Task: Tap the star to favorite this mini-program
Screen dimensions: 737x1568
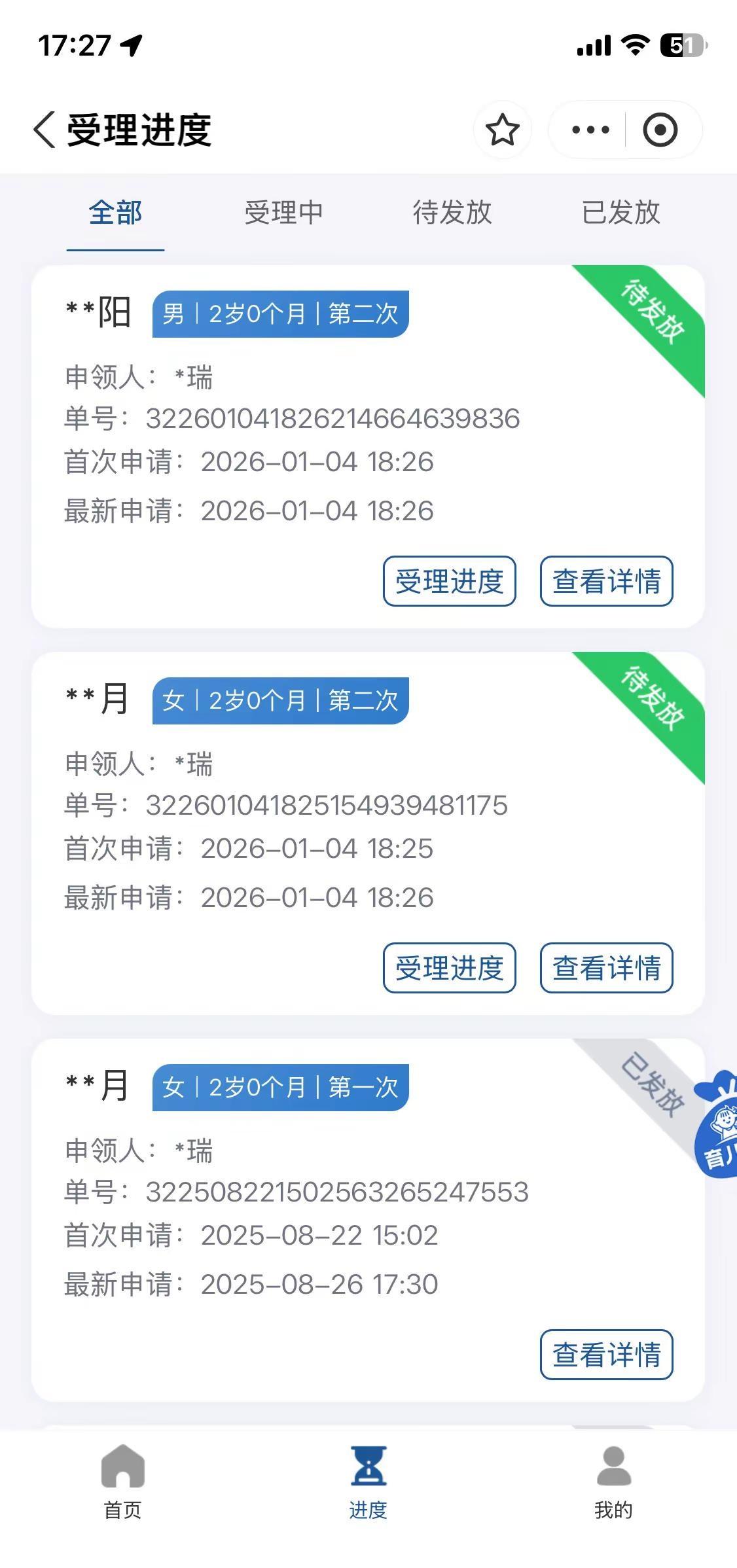Action: click(x=503, y=130)
